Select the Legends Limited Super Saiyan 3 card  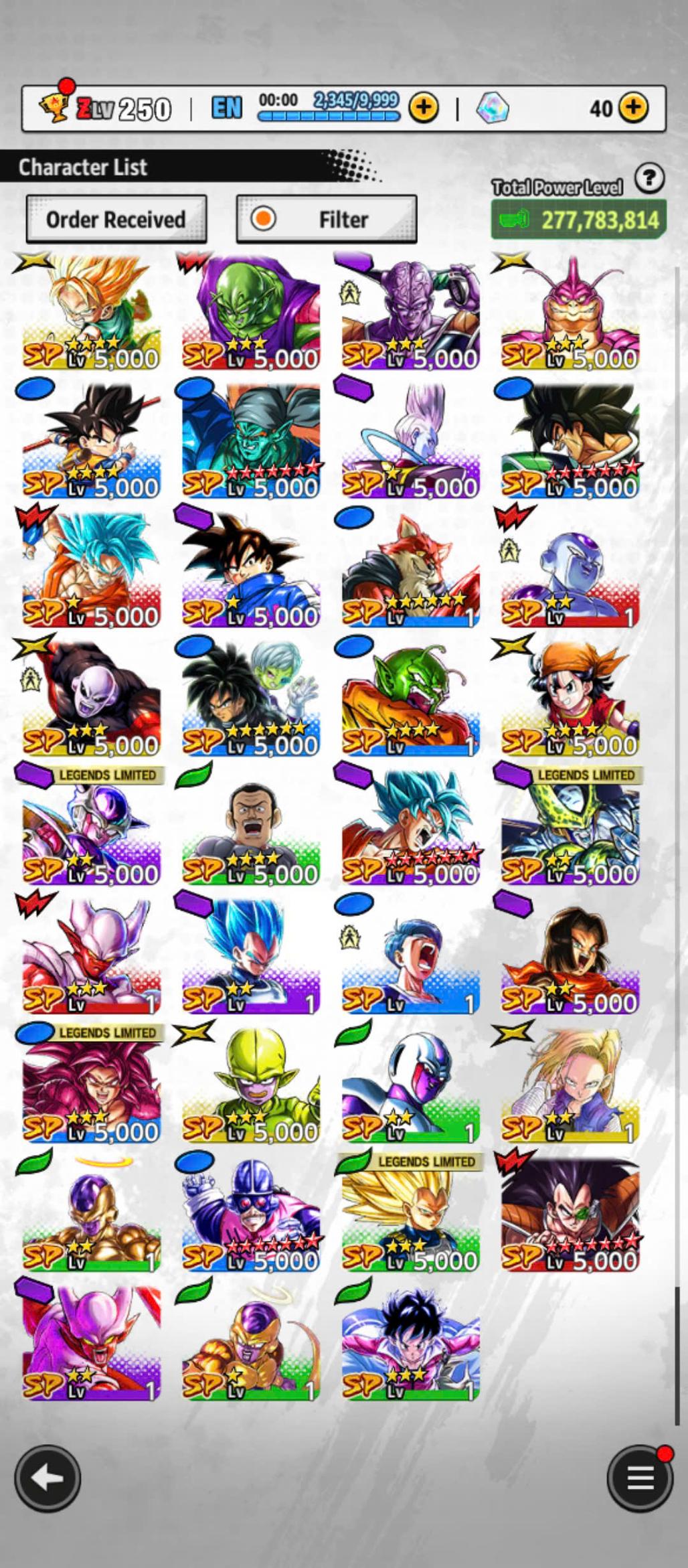[x=410, y=1214]
